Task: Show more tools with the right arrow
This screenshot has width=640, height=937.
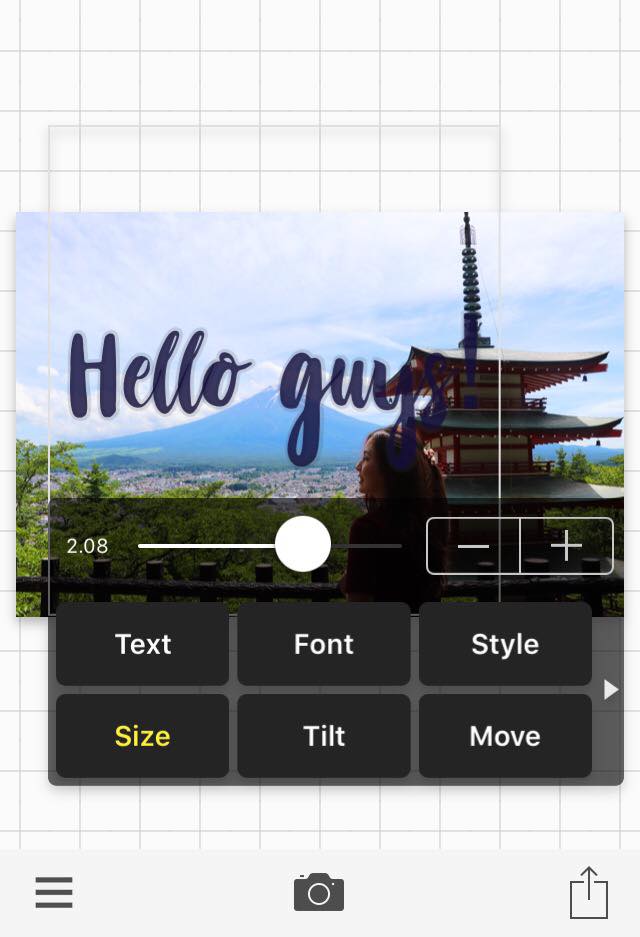Action: pyautogui.click(x=611, y=690)
